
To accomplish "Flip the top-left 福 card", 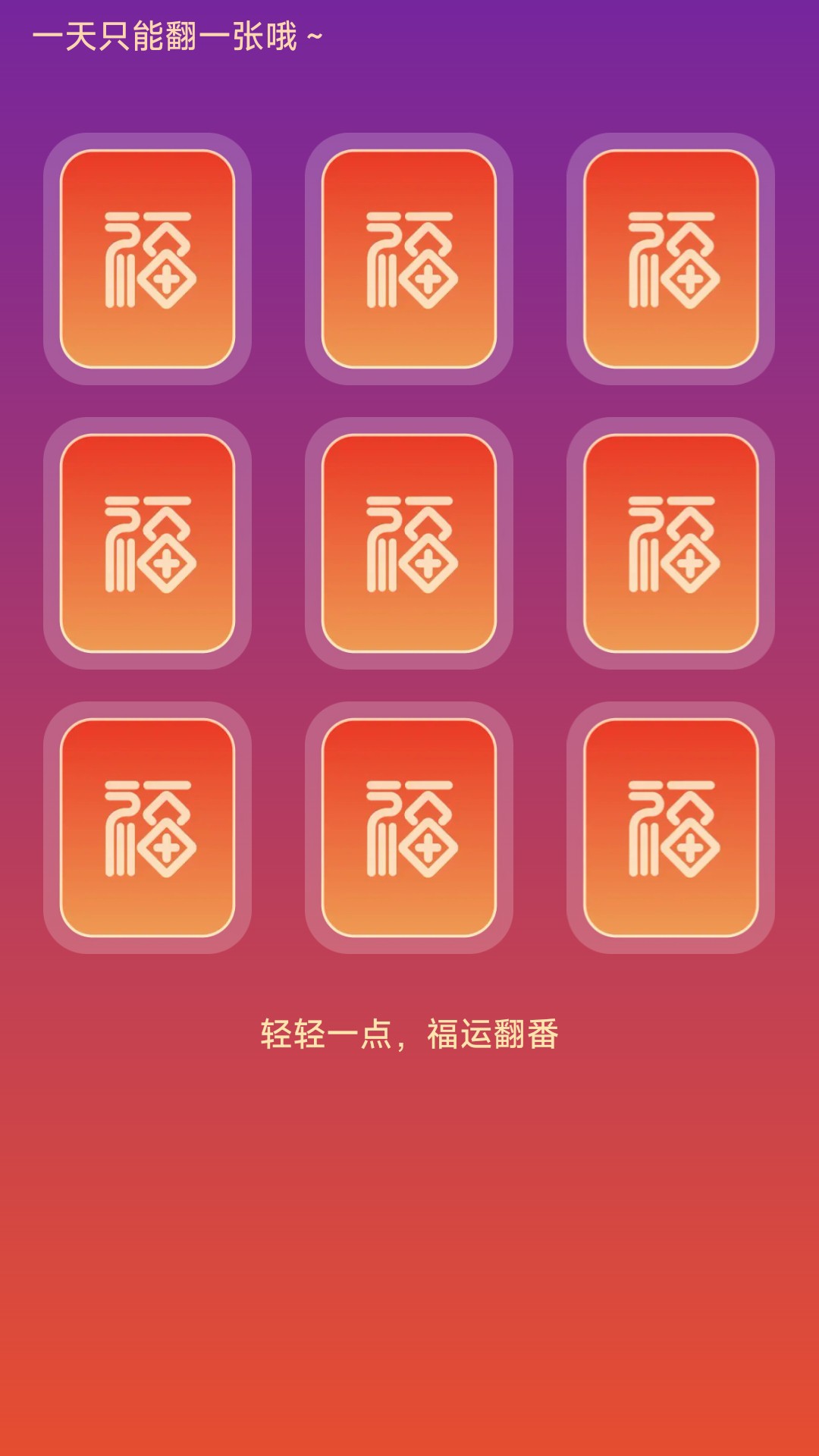I will click(x=147, y=259).
